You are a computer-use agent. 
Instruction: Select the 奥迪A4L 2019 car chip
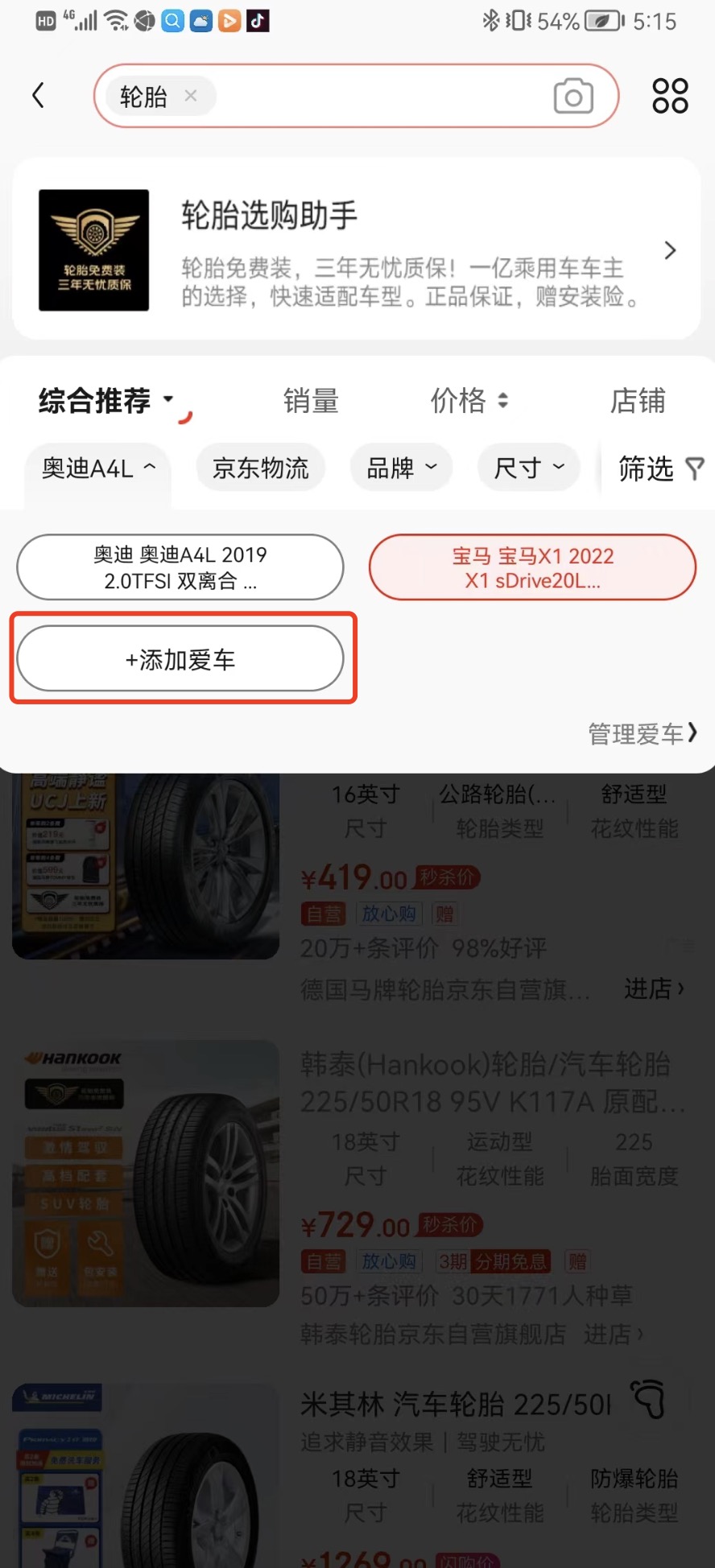click(179, 567)
